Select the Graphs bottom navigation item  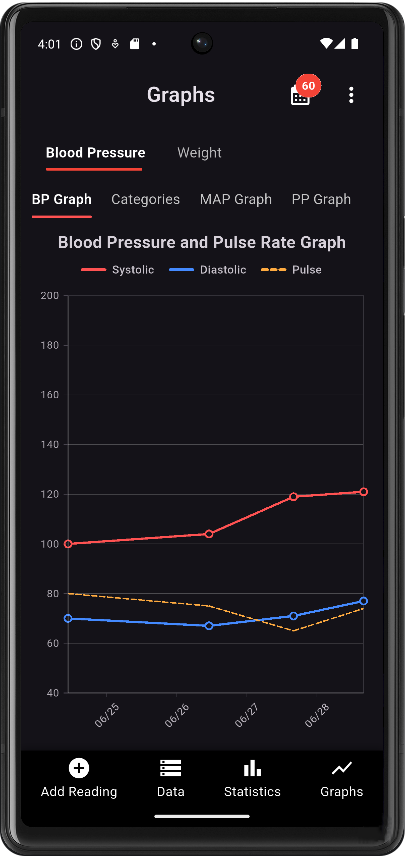[342, 779]
